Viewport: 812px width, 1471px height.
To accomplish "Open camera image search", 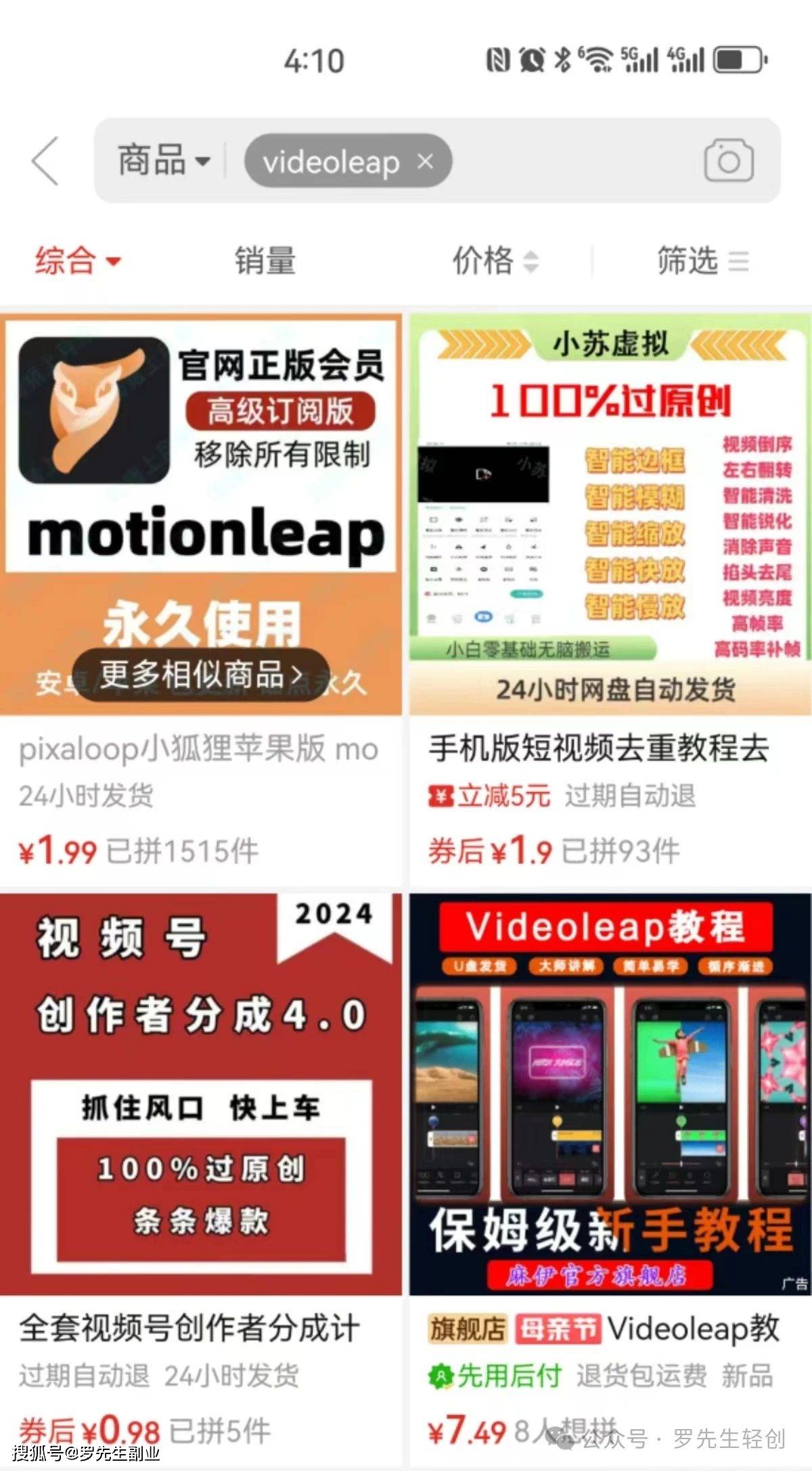I will (728, 161).
